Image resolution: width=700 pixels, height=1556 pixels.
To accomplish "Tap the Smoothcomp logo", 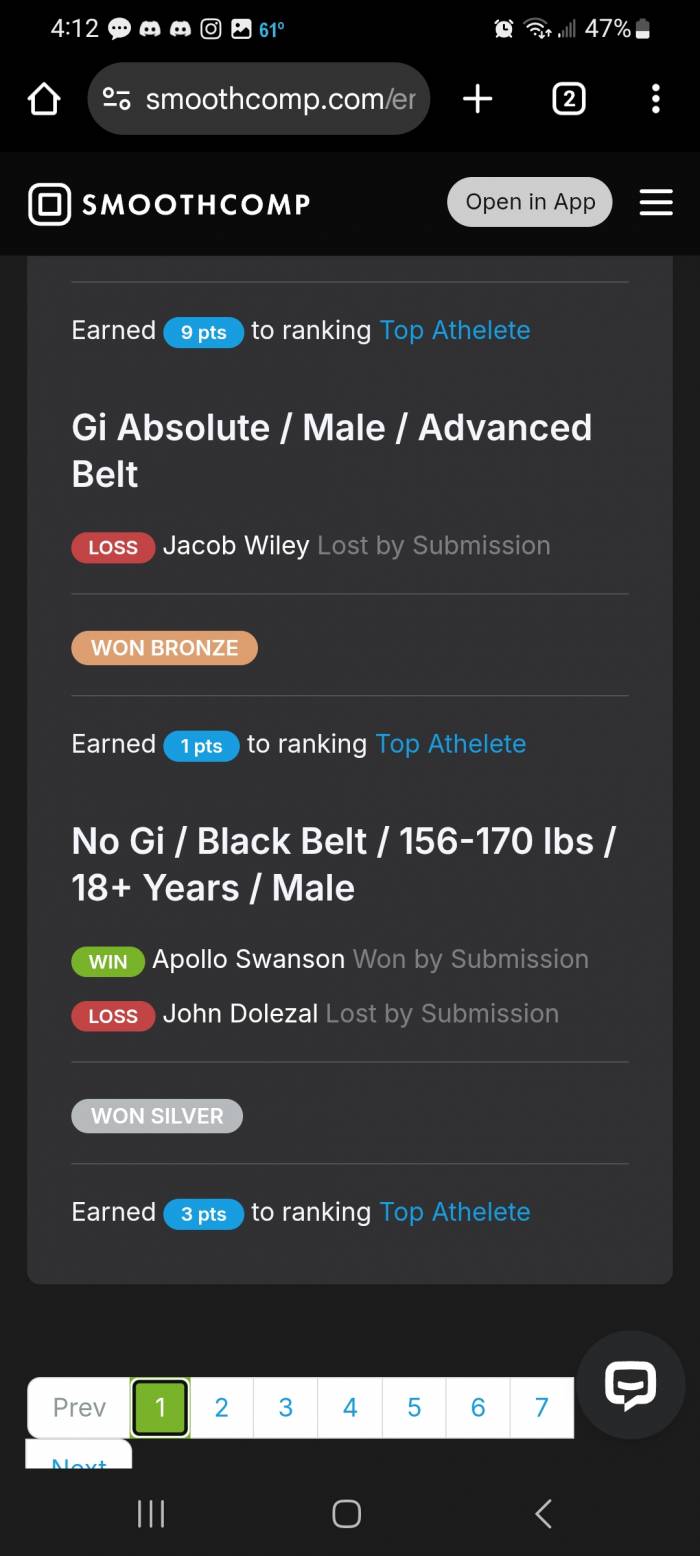I will [x=169, y=204].
